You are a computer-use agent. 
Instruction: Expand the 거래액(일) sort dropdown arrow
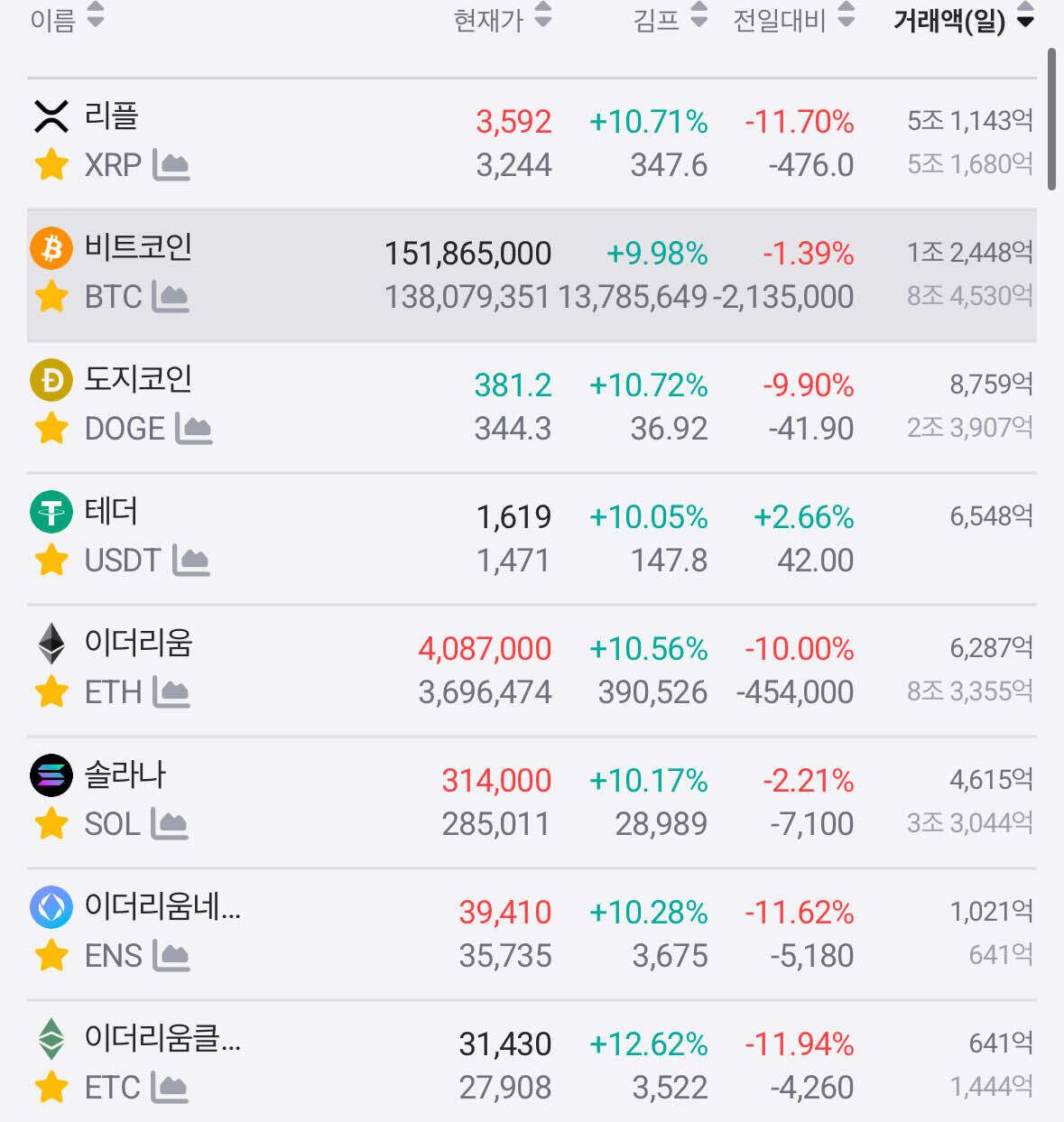click(1027, 20)
